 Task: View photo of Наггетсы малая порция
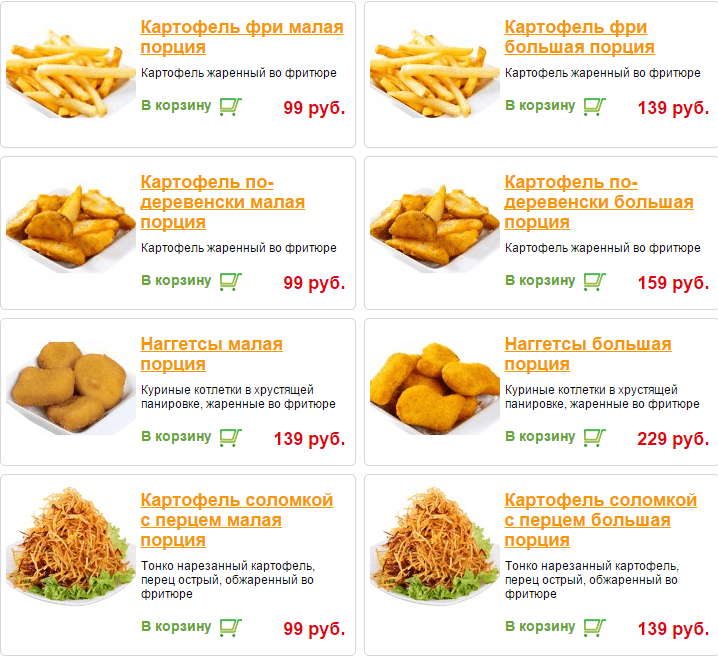tap(70, 388)
